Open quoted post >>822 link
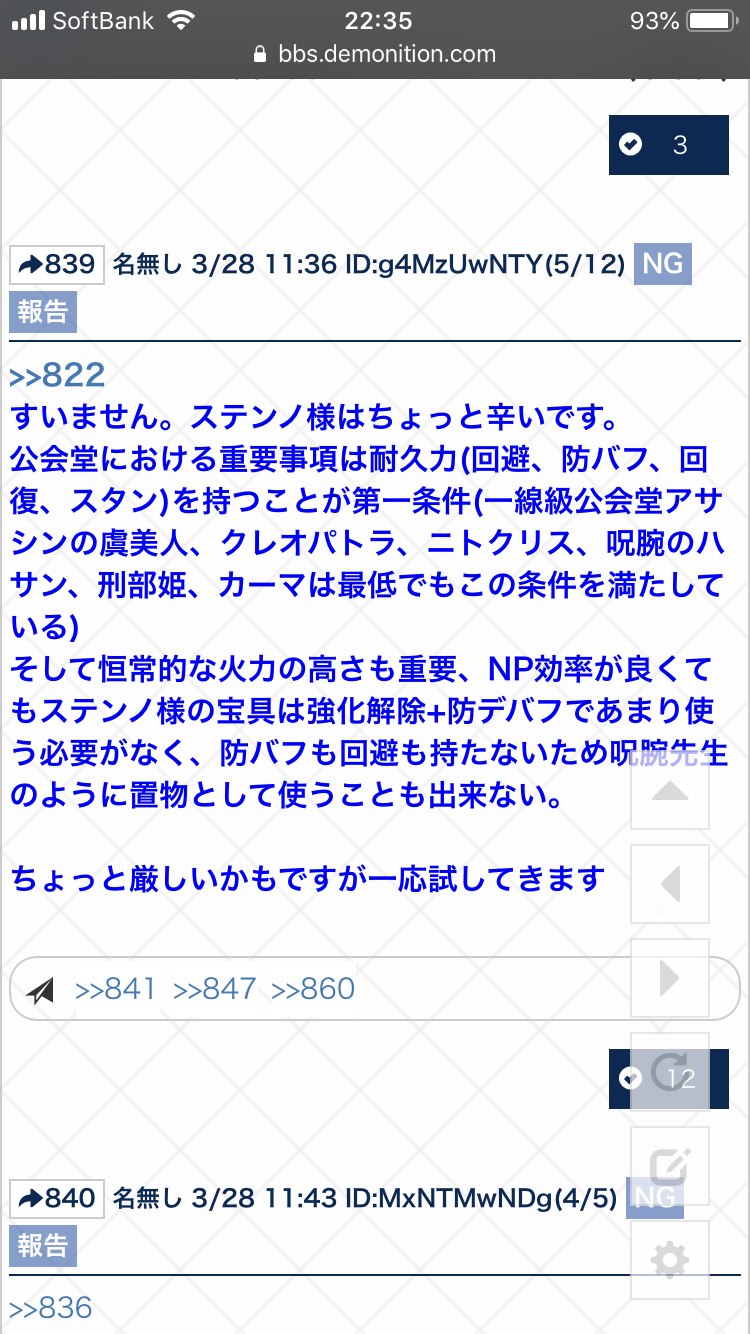The image size is (750, 1334). click(x=57, y=376)
